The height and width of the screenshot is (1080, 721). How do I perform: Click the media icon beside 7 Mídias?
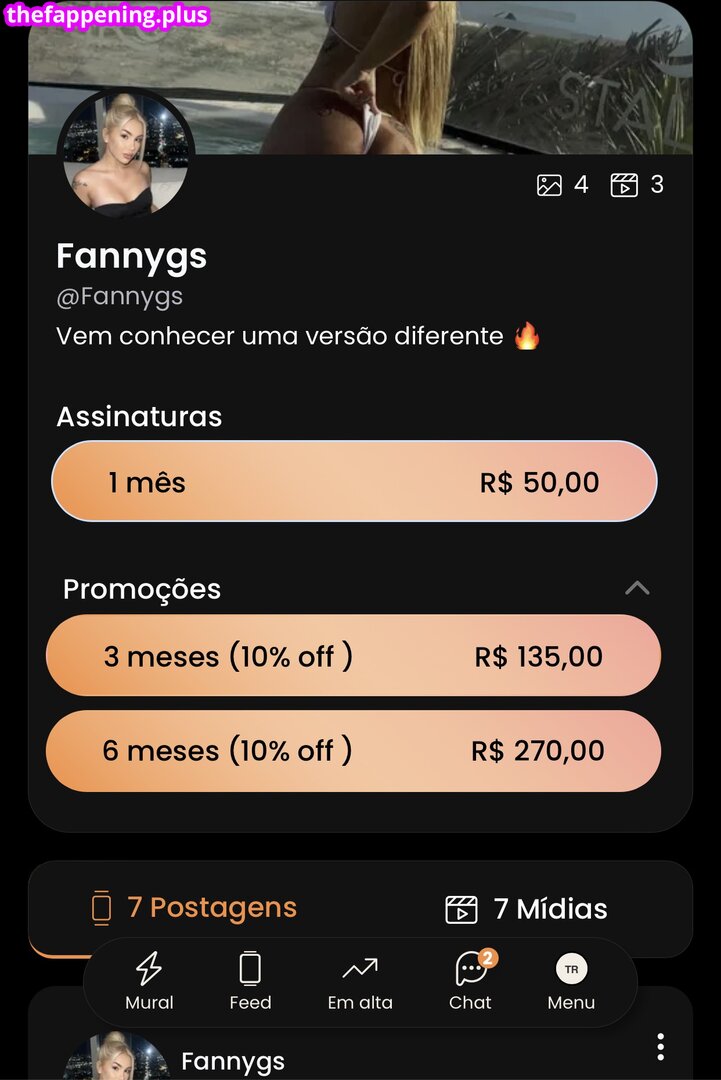pyautogui.click(x=459, y=908)
